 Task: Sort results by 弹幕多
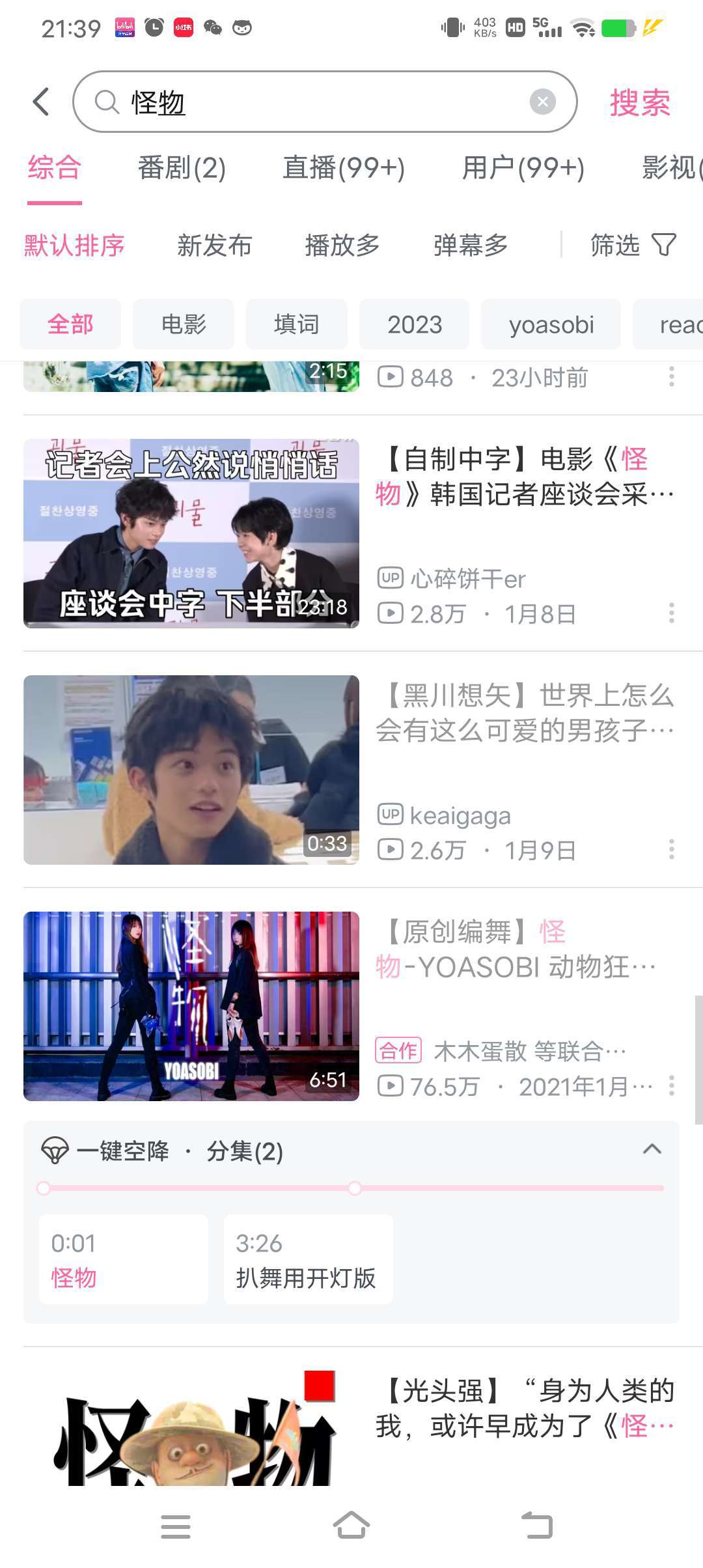(x=471, y=245)
